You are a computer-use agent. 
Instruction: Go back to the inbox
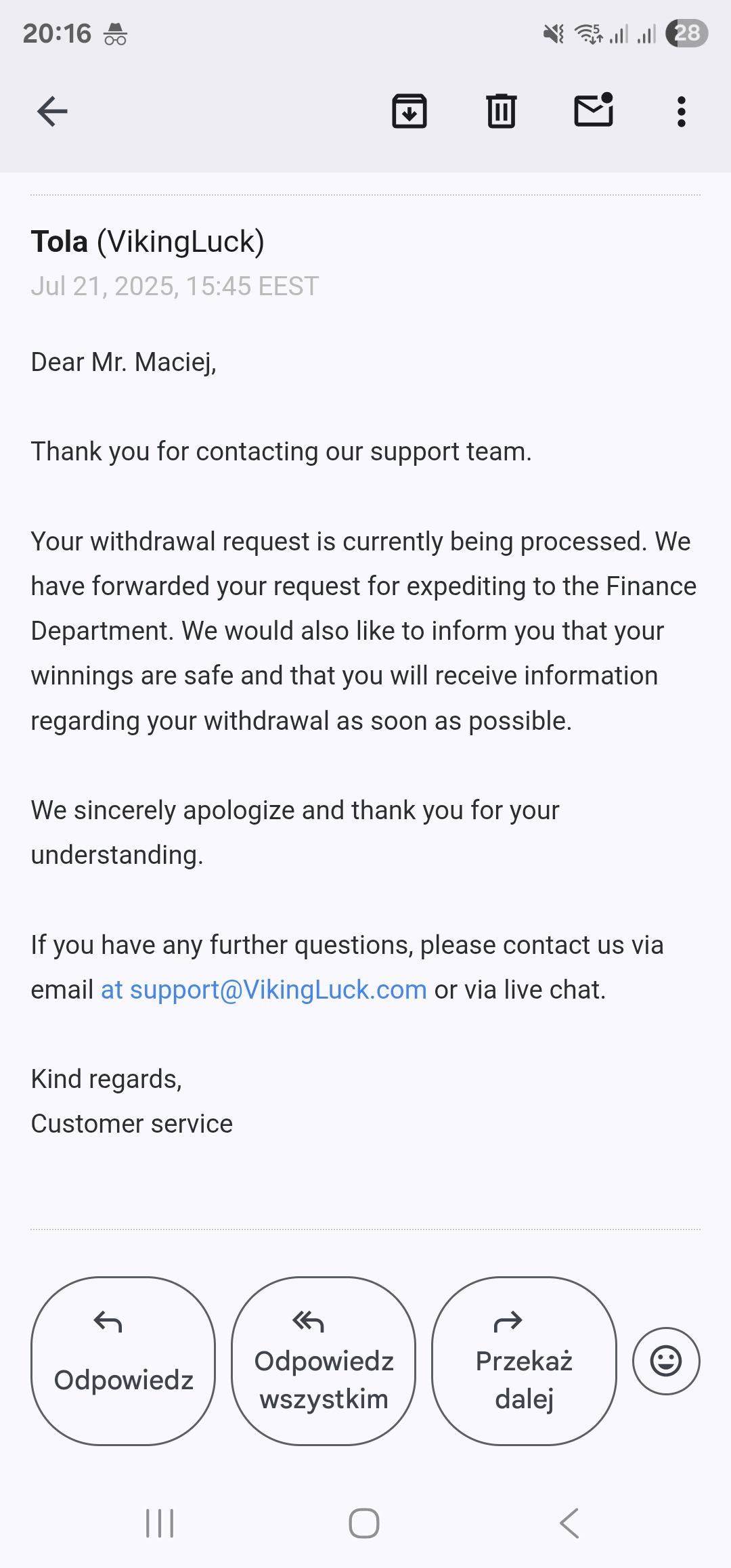point(52,112)
